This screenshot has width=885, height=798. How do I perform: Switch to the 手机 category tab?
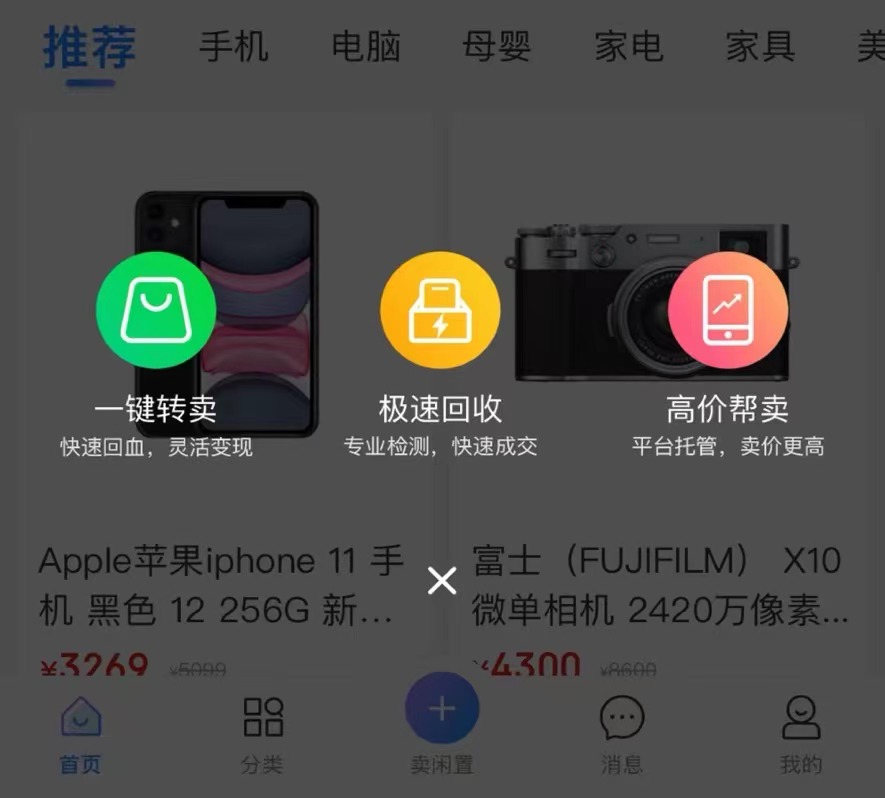click(x=234, y=47)
